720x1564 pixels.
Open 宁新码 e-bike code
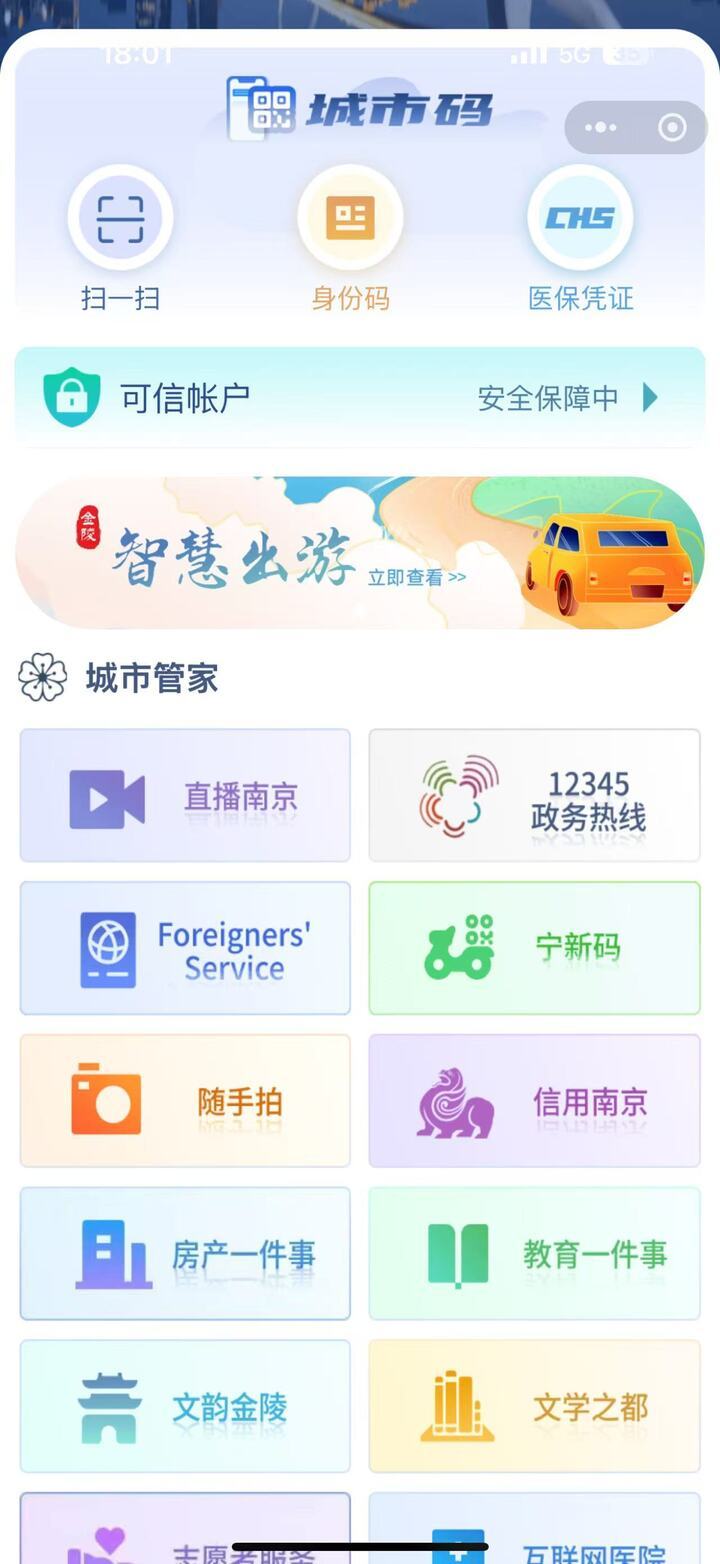click(534, 948)
